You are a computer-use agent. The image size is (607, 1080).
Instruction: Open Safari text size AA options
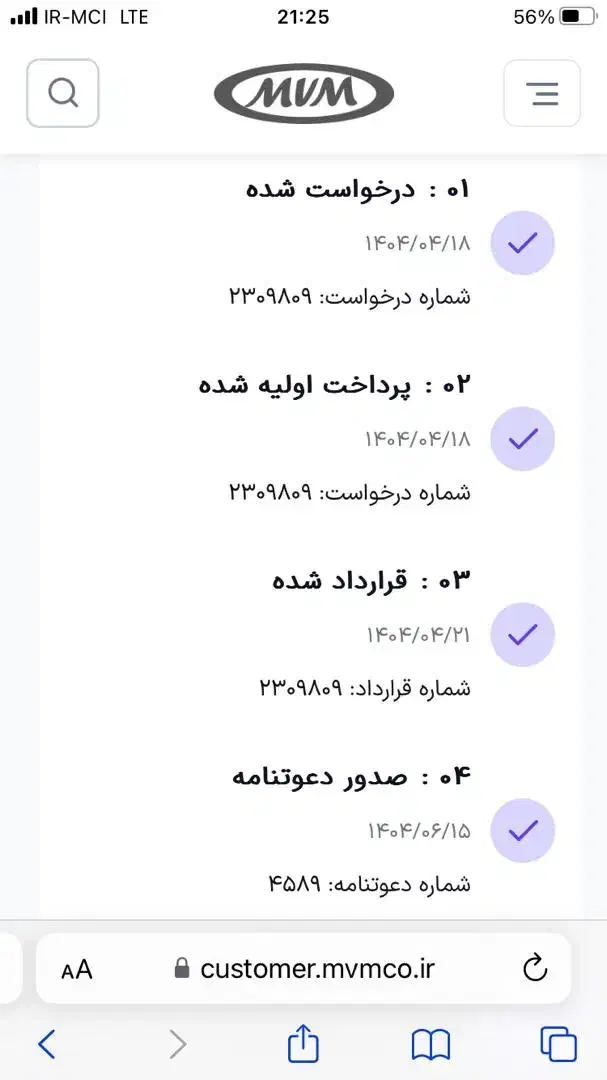77,969
